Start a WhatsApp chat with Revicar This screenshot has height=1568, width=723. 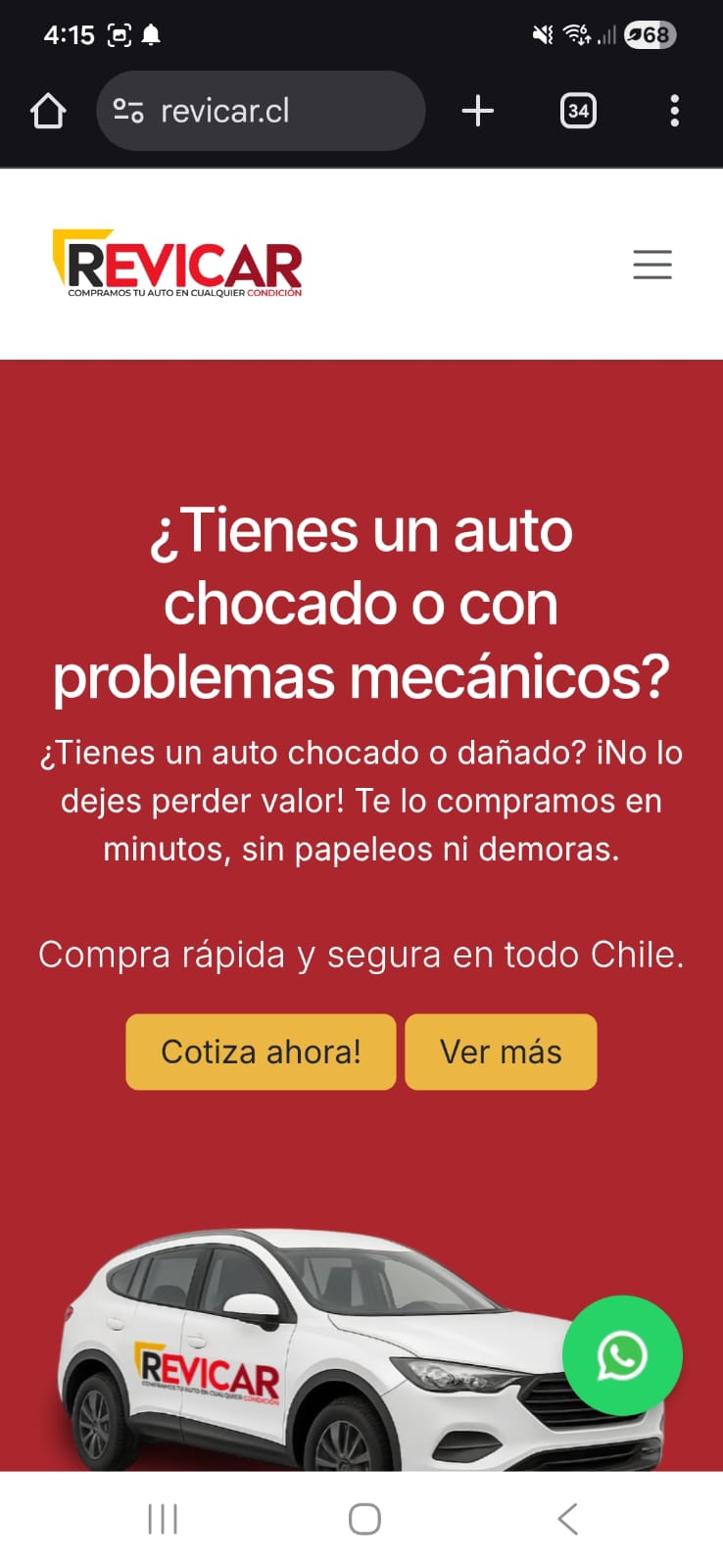coord(622,1355)
